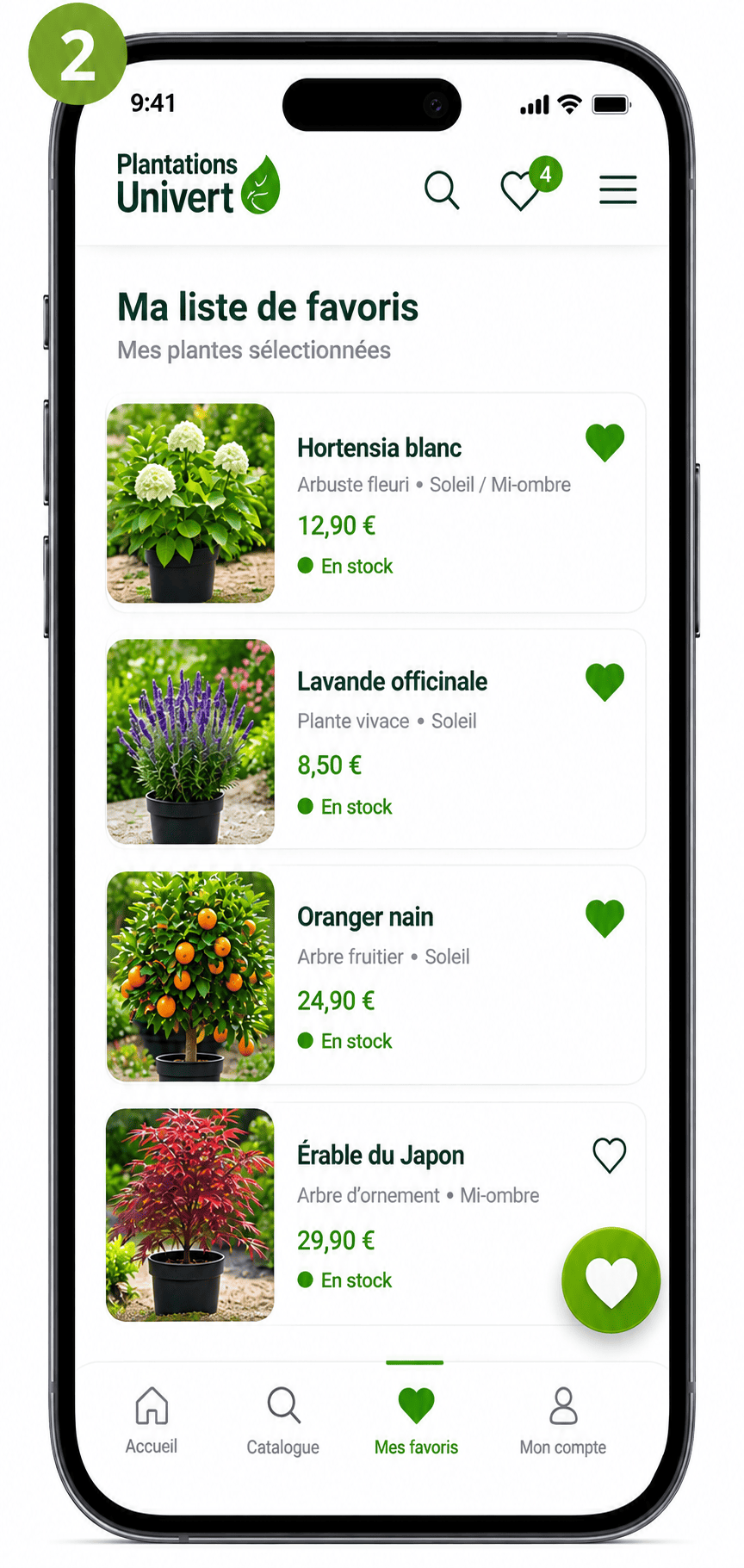Tap the floating green heart button
Viewport: 744px width, 1568px height.
tap(611, 1280)
